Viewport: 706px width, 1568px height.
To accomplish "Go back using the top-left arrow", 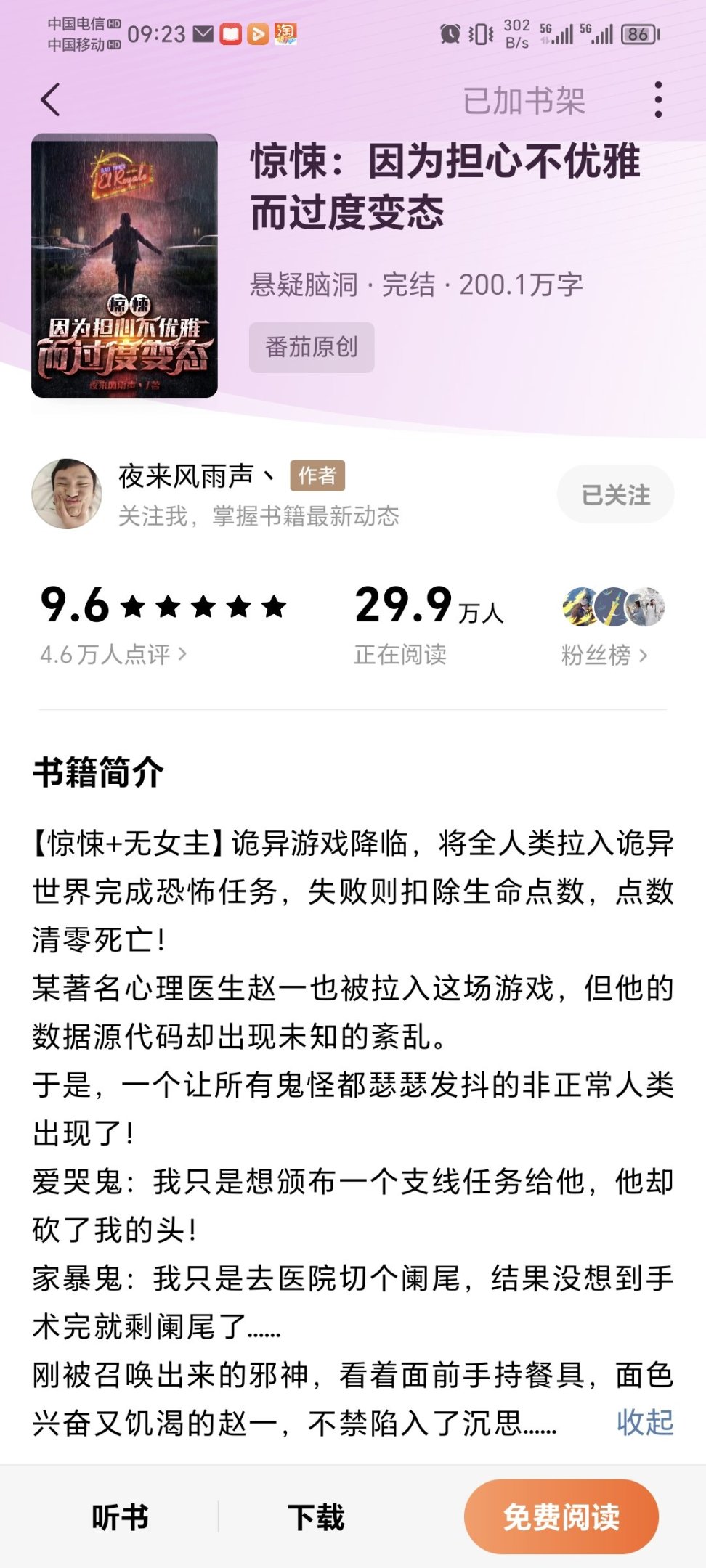I will 50,99.
